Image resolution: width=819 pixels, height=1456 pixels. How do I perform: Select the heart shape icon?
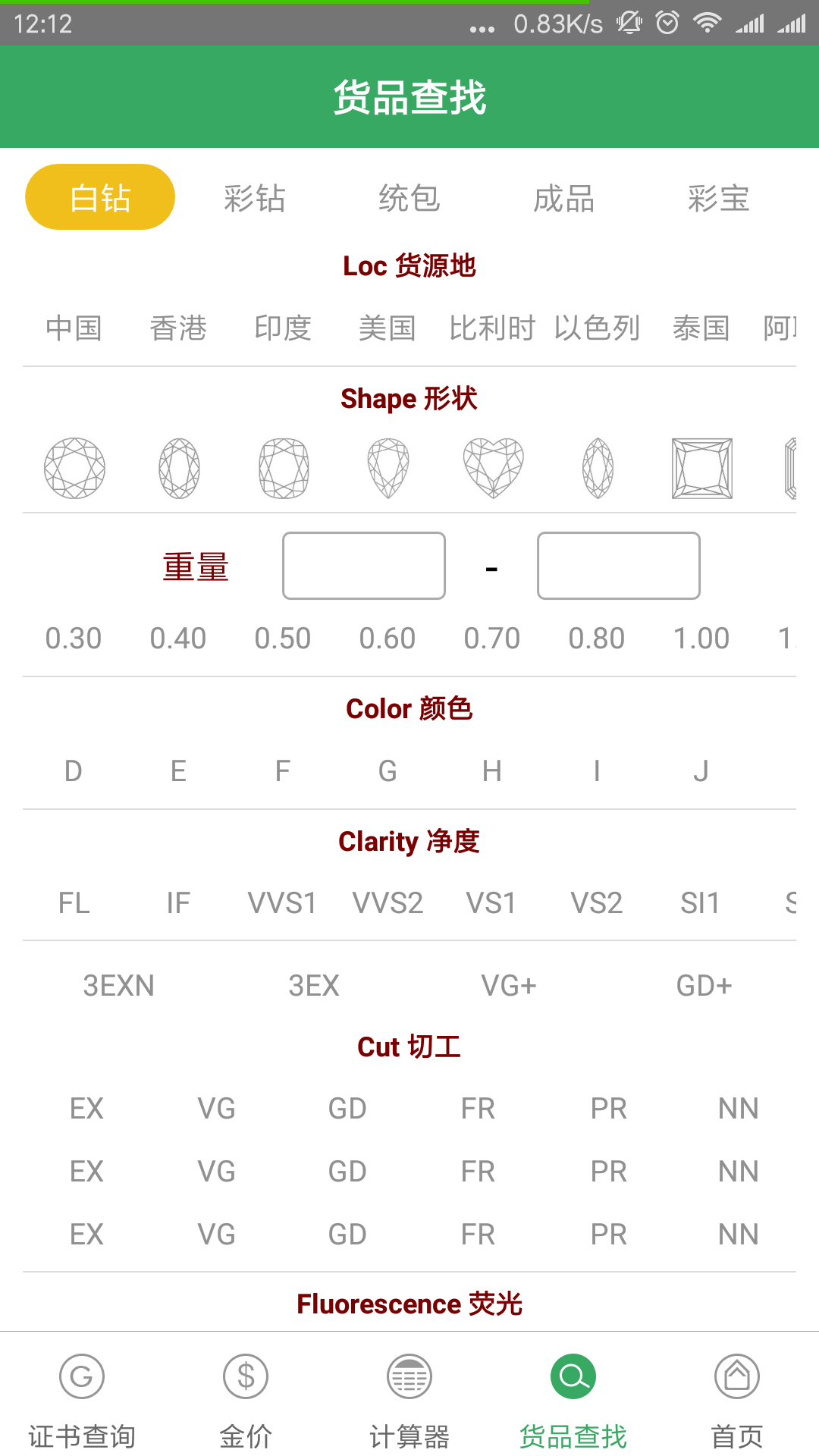(492, 468)
